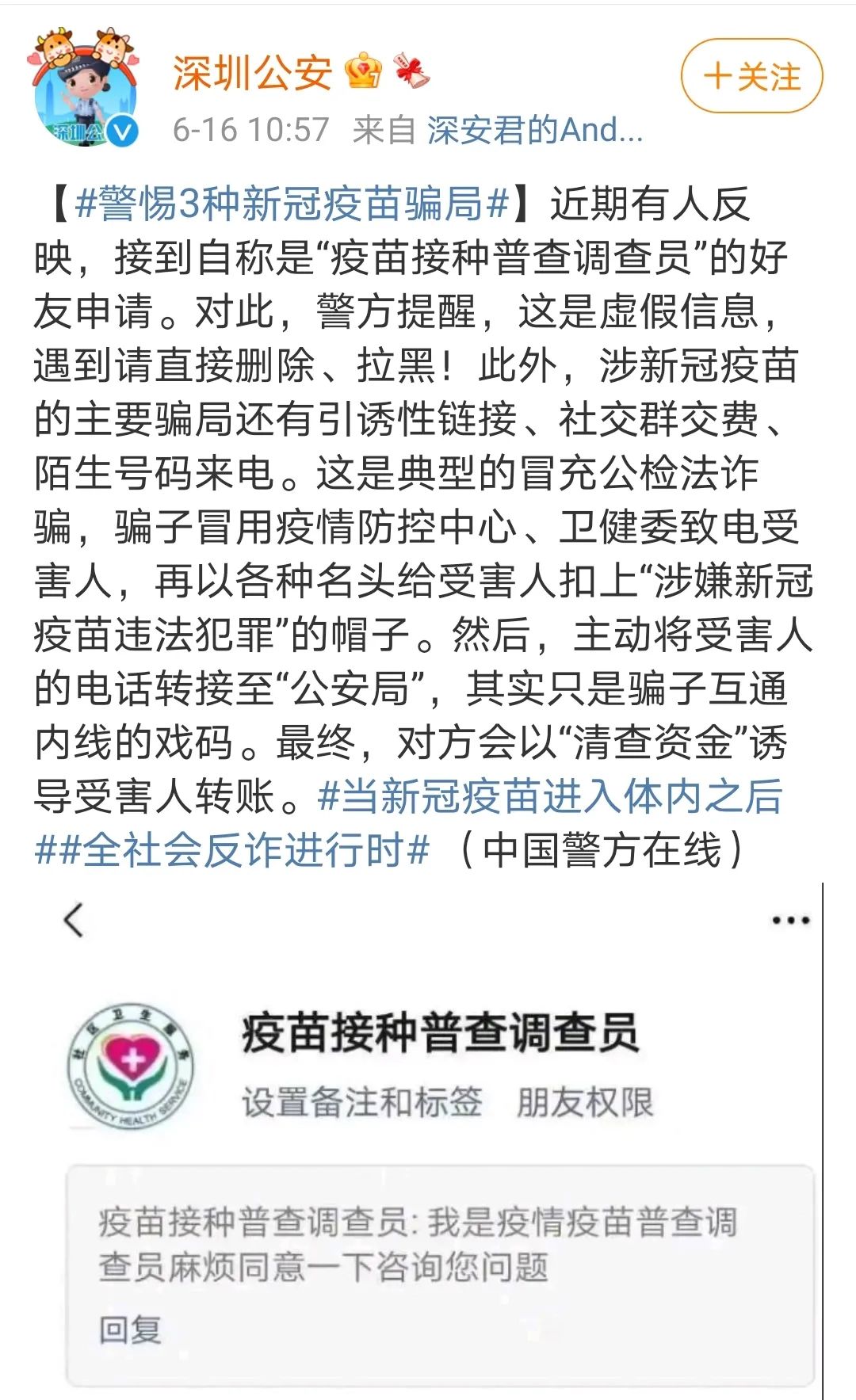This screenshot has height=1400, width=856.
Task: View the attached screenshot image in the post
Action: click(428, 1139)
